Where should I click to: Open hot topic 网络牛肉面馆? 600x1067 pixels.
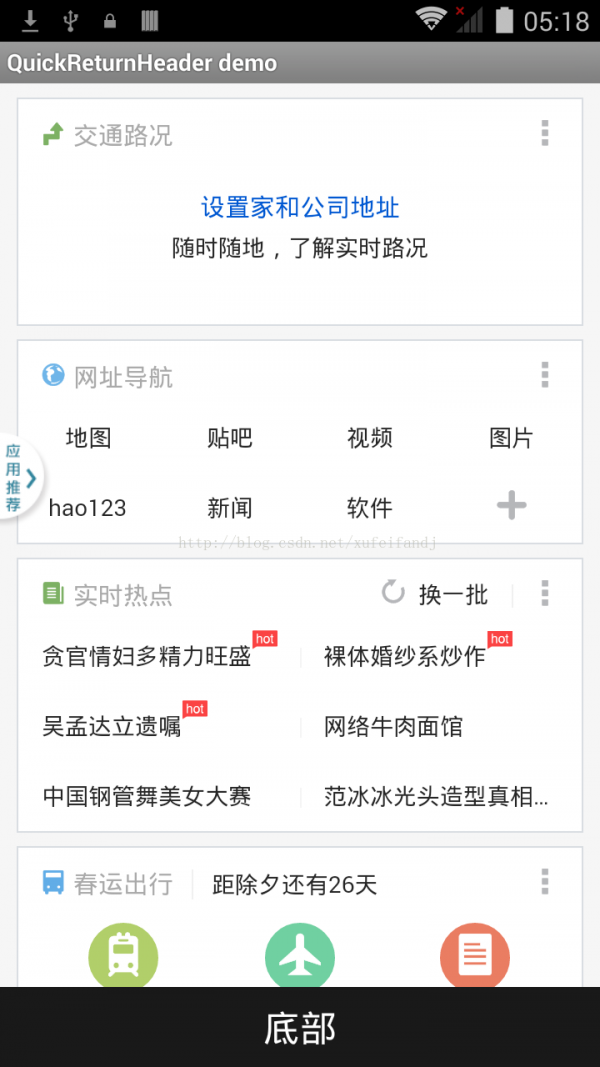[393, 727]
